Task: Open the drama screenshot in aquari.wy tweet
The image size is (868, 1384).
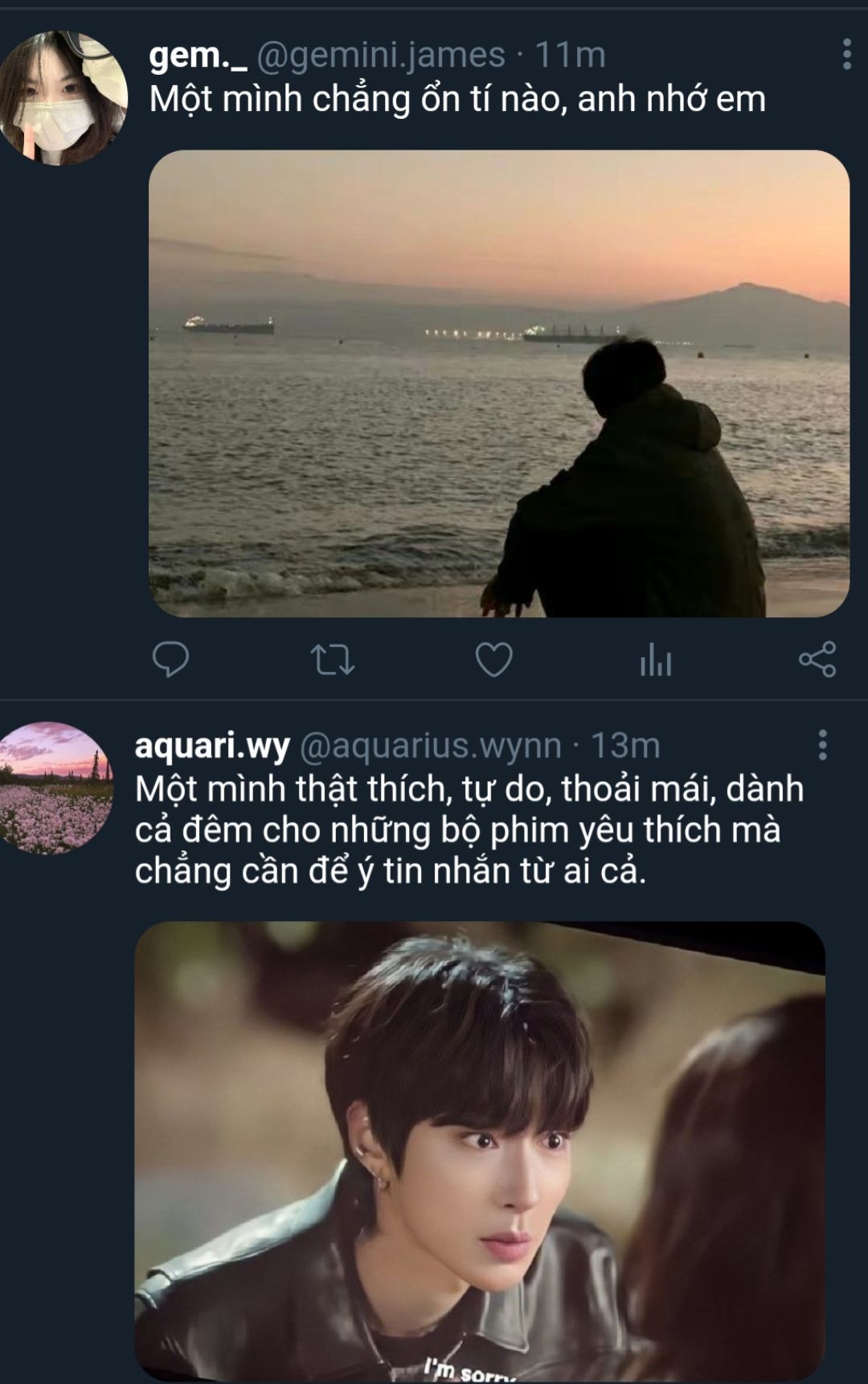Action: pos(479,1151)
